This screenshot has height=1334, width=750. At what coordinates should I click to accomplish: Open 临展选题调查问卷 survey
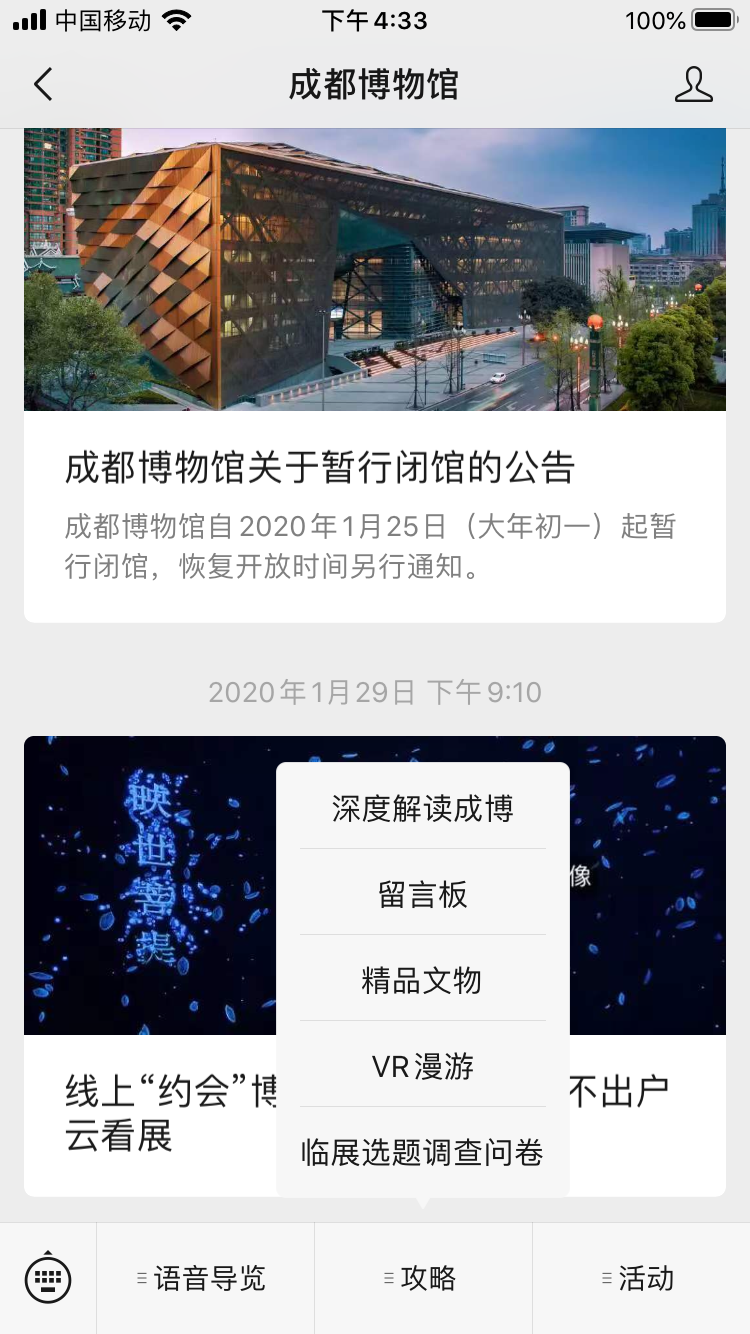tap(423, 1153)
